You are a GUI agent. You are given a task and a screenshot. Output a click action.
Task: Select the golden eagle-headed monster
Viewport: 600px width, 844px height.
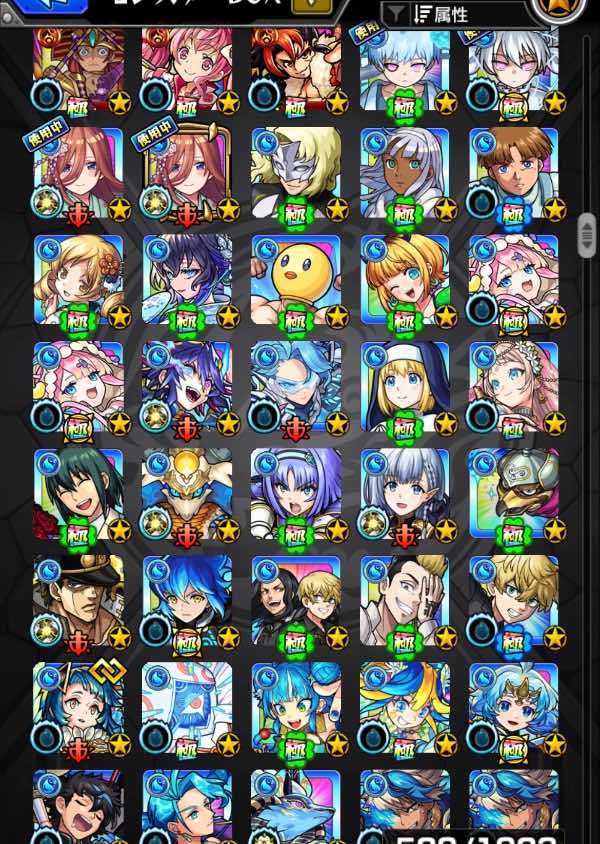tap(187, 494)
